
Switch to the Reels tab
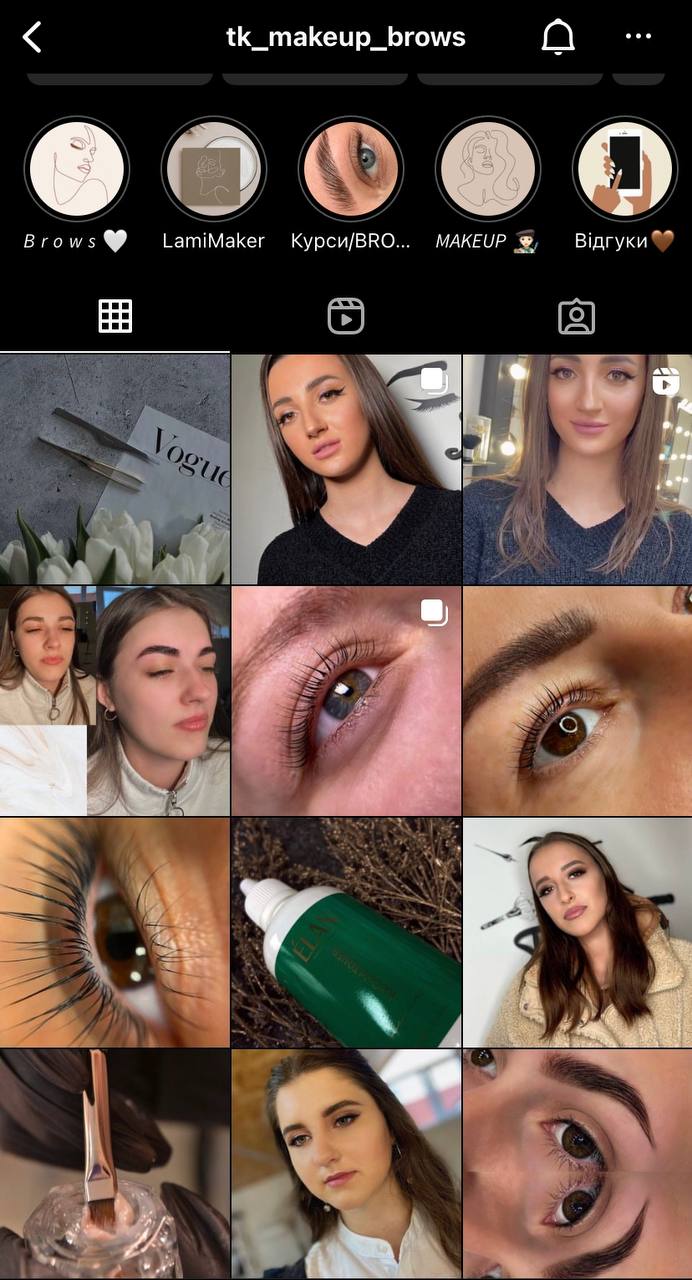346,317
